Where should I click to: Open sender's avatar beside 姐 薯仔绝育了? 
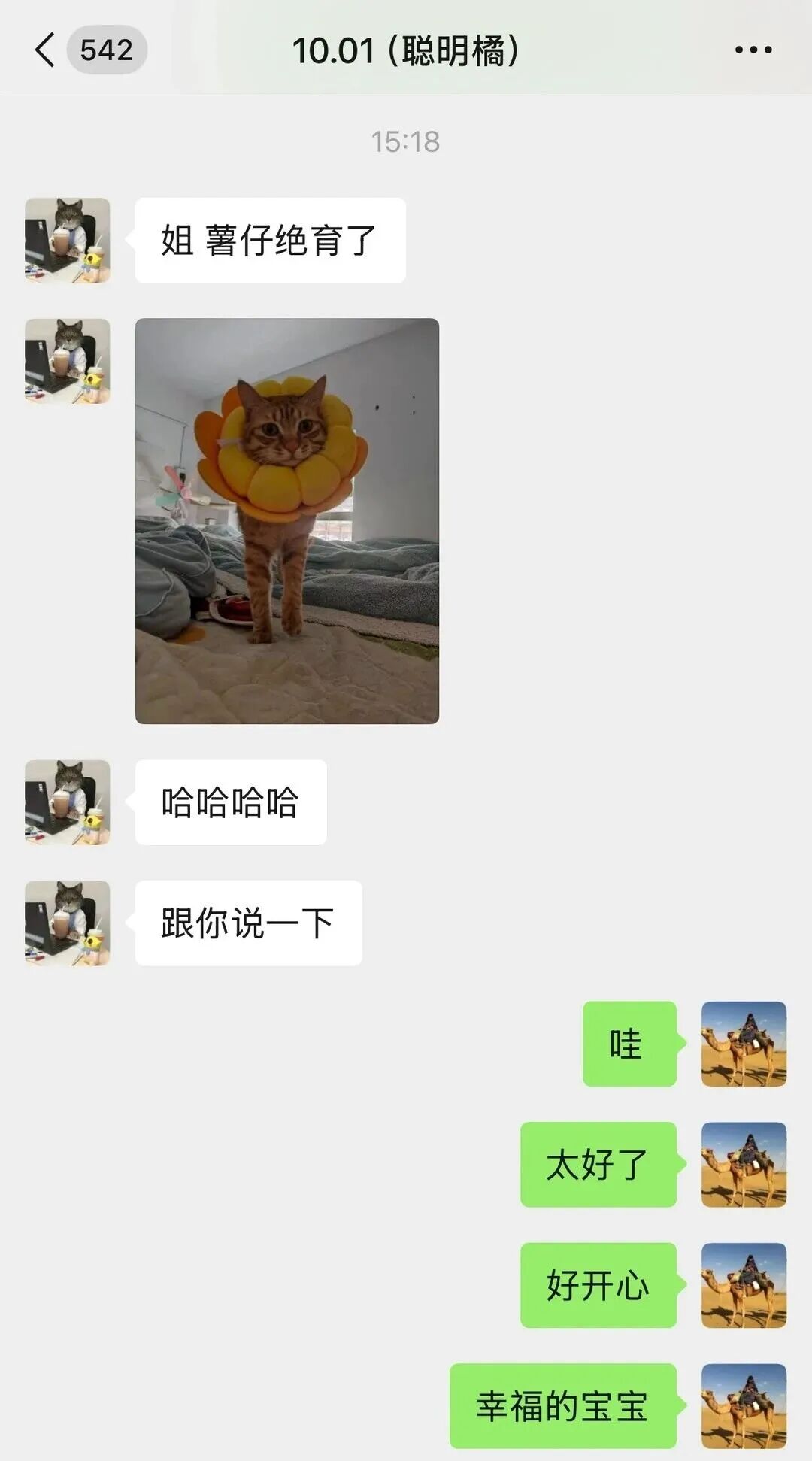pos(68,241)
